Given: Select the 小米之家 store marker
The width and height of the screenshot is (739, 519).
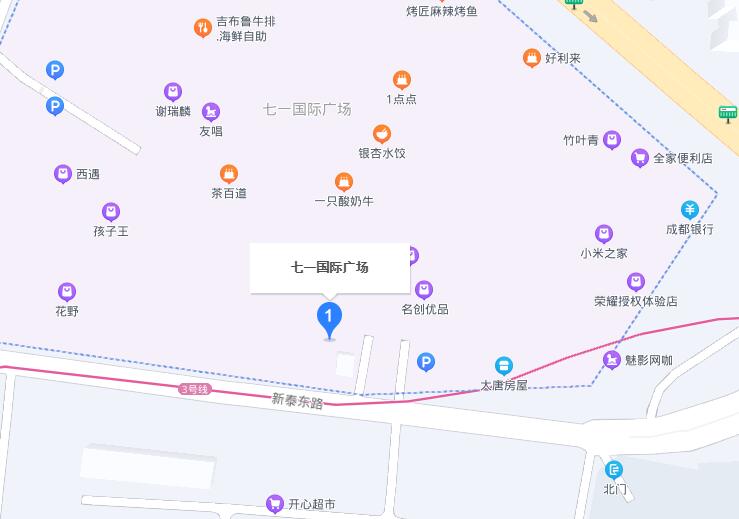Looking at the screenshot, I should pos(604,234).
